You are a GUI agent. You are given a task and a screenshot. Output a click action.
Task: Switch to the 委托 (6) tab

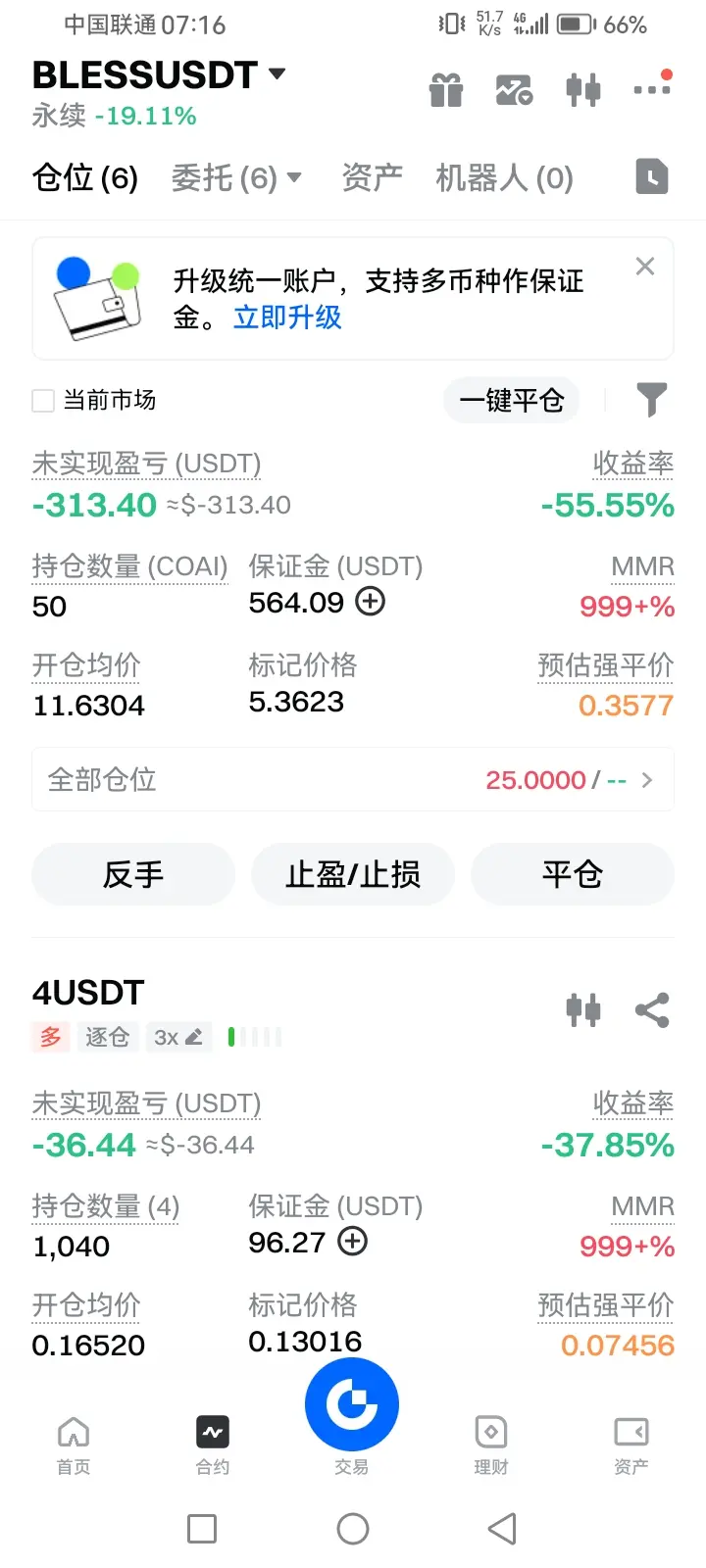(x=235, y=178)
